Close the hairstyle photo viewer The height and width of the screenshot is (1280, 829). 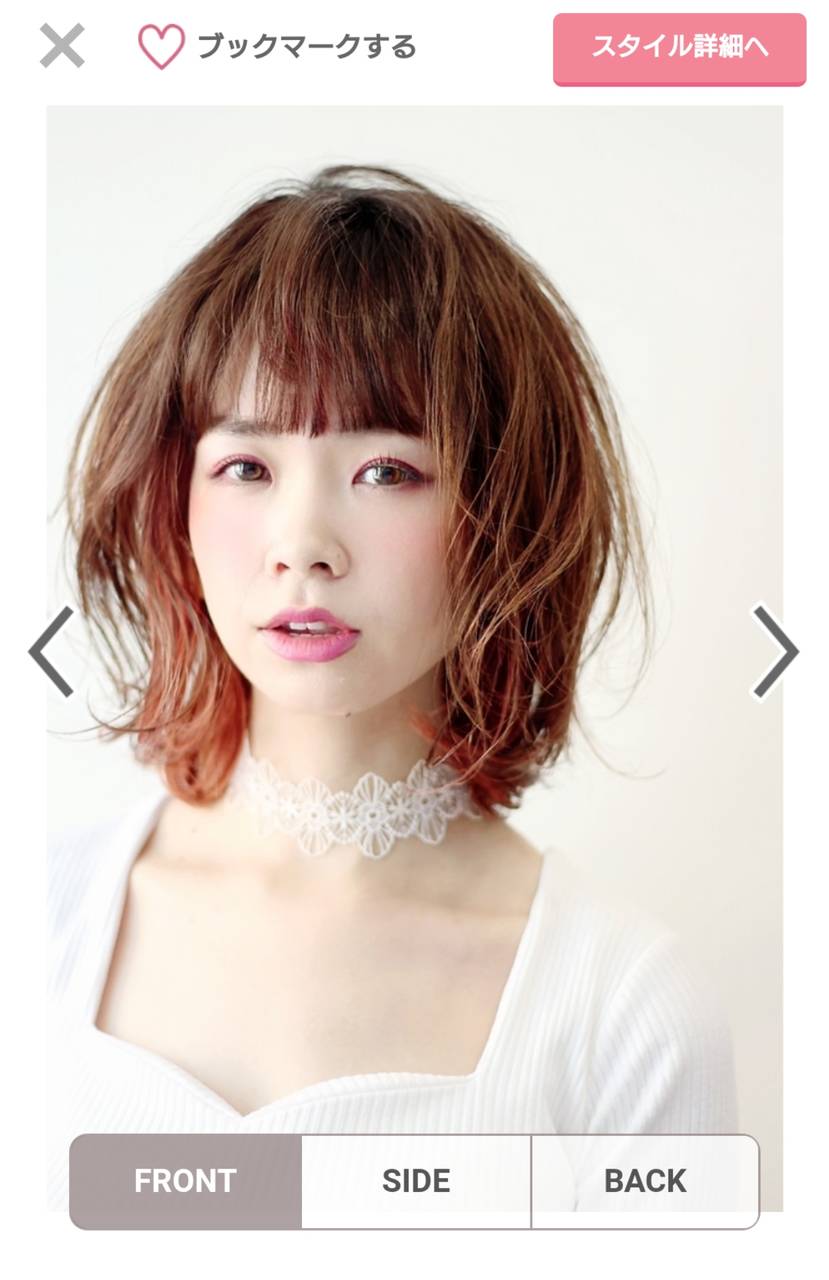coord(62,46)
